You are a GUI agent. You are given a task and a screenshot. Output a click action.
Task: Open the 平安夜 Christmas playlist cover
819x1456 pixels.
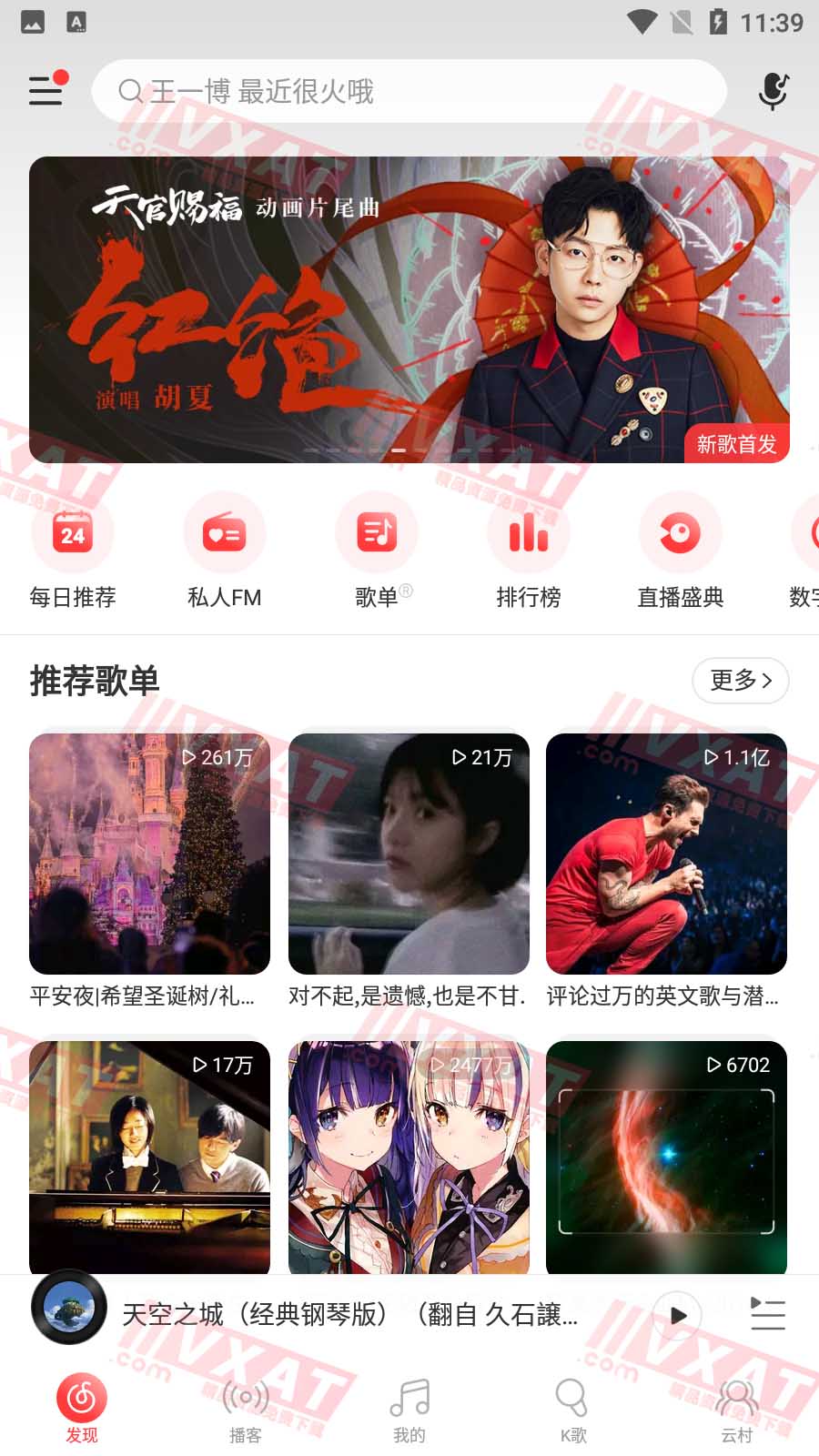click(150, 852)
